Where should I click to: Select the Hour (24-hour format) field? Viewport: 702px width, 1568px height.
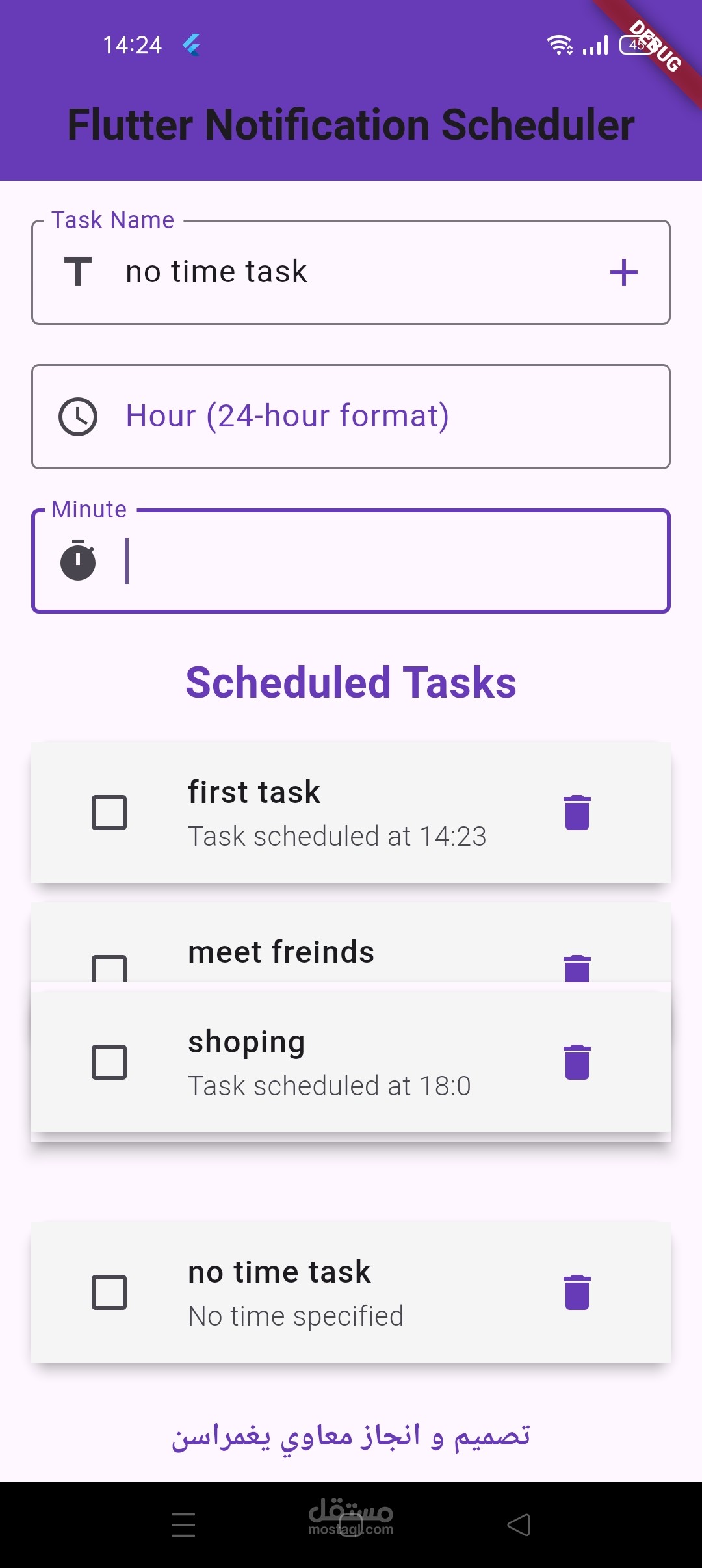[x=351, y=417]
